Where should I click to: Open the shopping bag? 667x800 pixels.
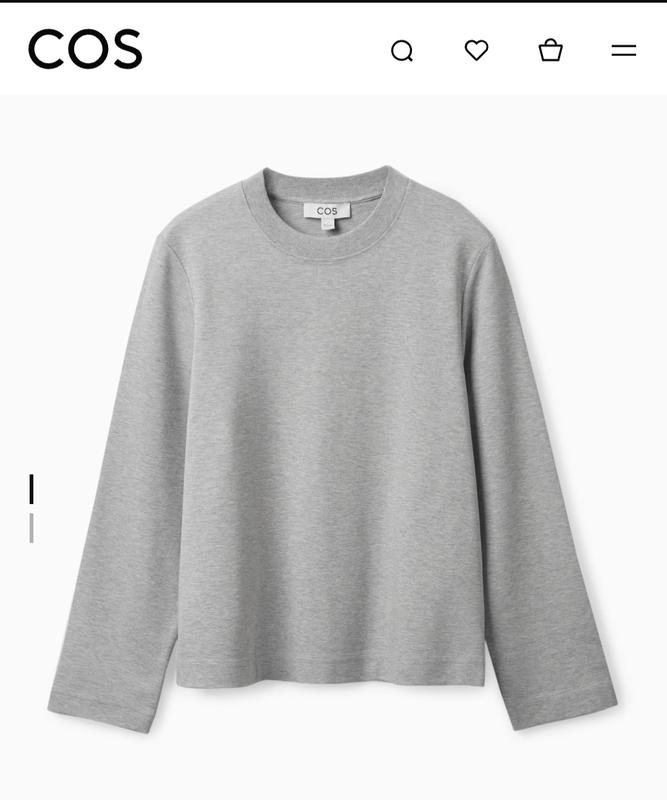(x=551, y=50)
